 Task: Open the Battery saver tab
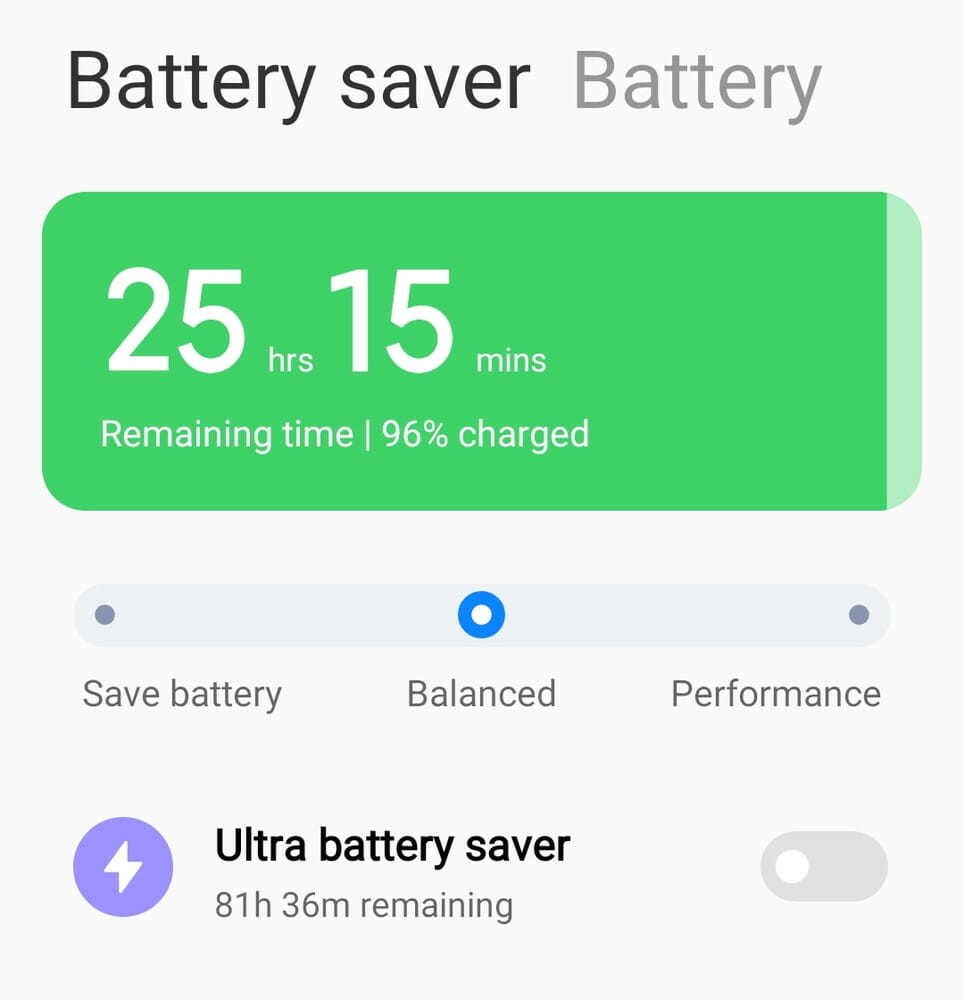click(x=298, y=82)
